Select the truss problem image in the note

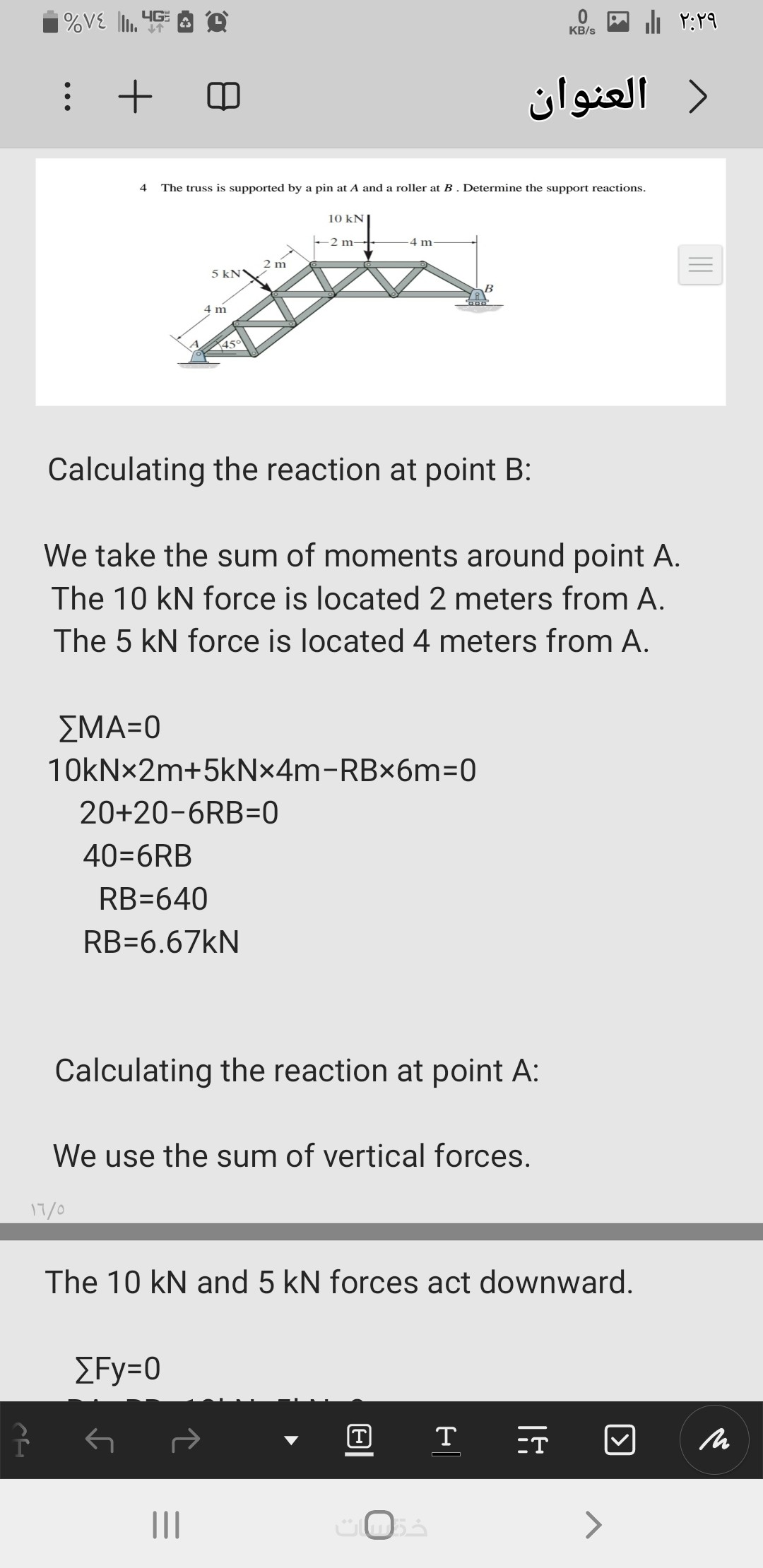point(380,283)
